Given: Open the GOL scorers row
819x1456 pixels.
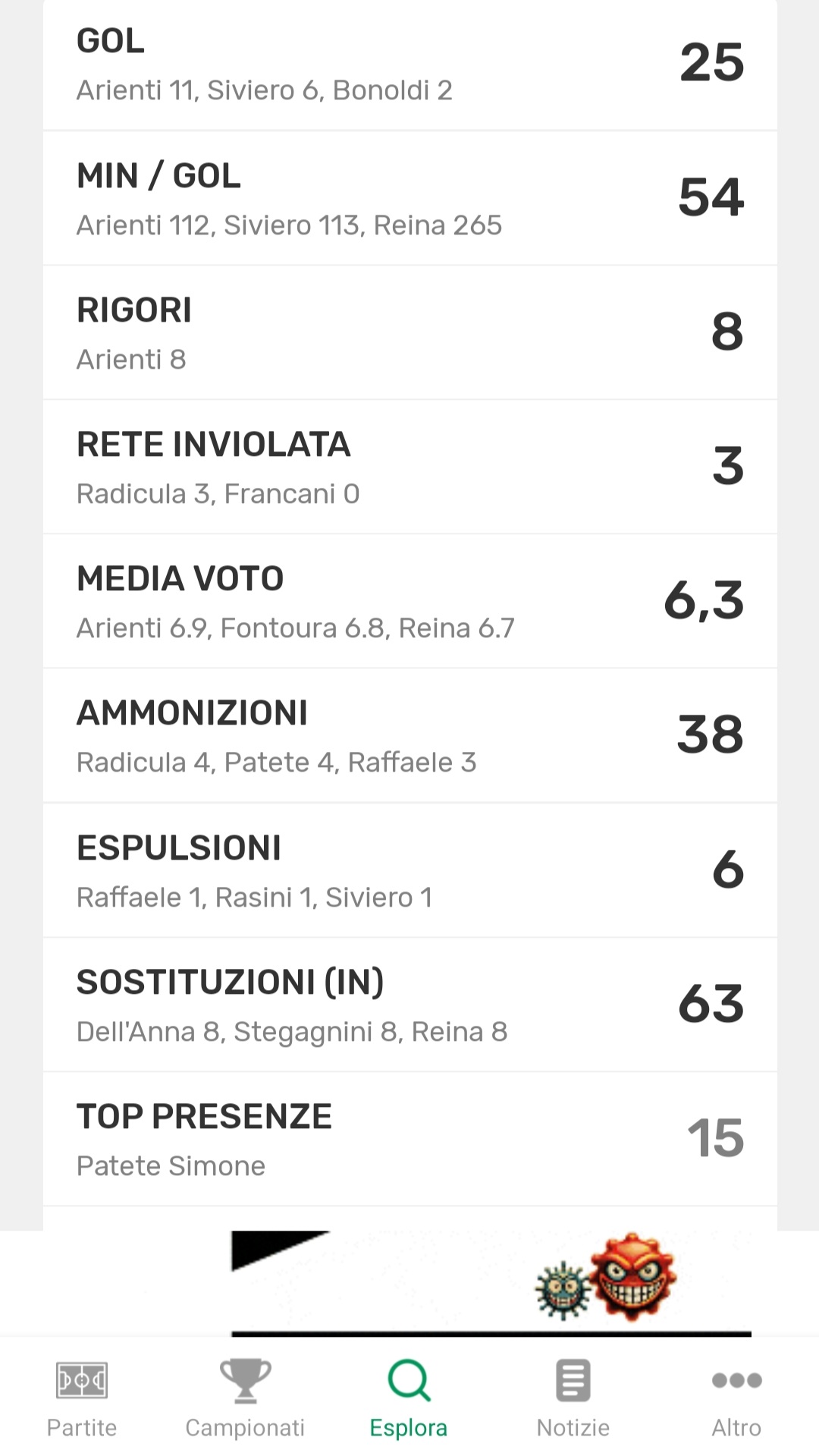Looking at the screenshot, I should click(410, 64).
